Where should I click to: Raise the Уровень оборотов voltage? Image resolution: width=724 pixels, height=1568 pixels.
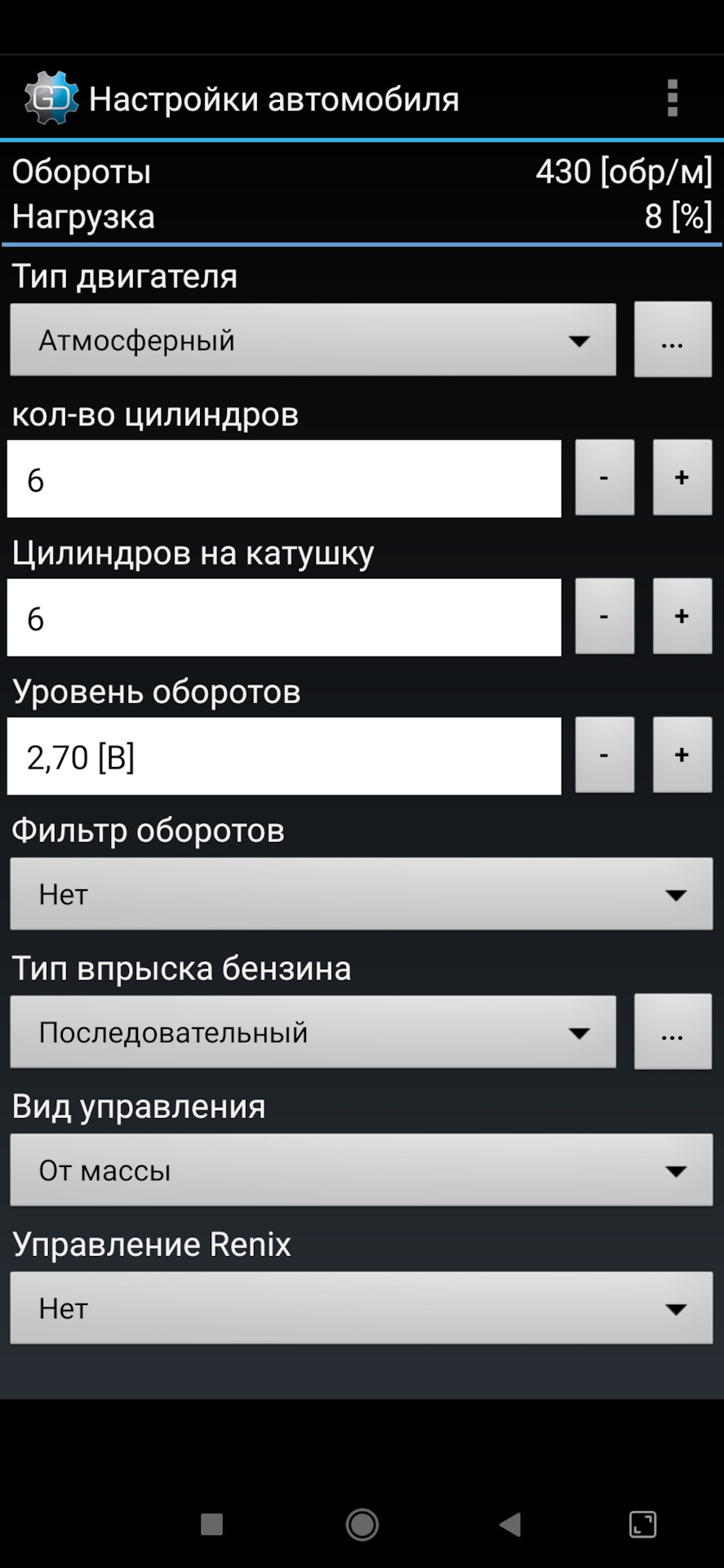(682, 755)
